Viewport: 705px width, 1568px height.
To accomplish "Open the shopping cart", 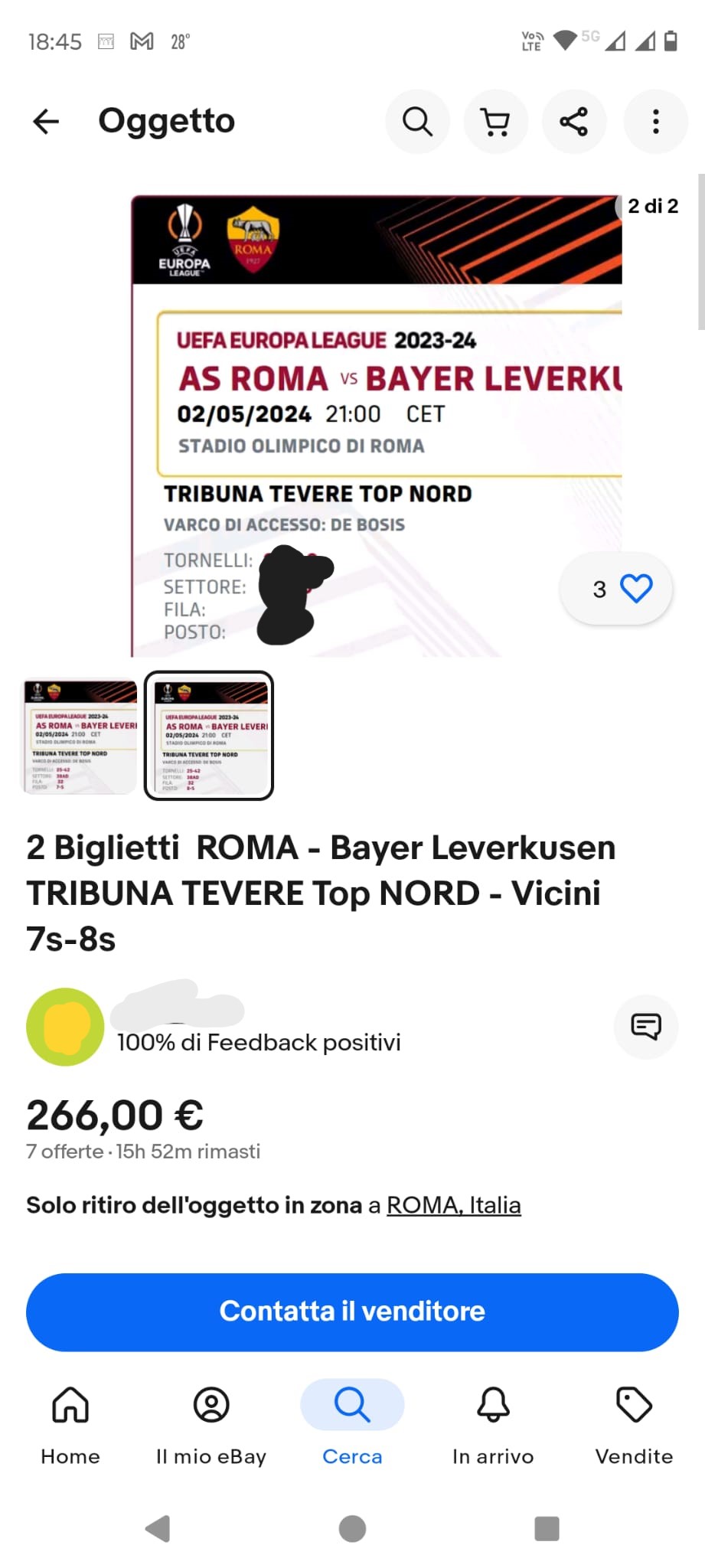I will tap(495, 121).
